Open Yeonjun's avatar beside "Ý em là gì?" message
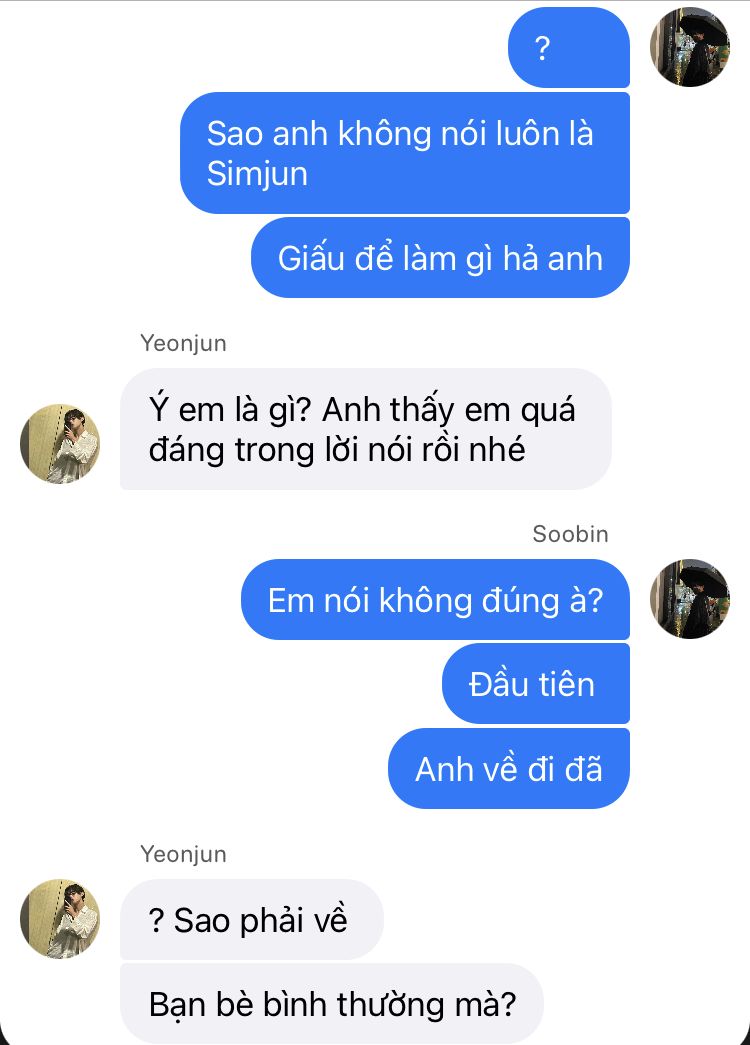This screenshot has height=1045, width=750. 60,444
